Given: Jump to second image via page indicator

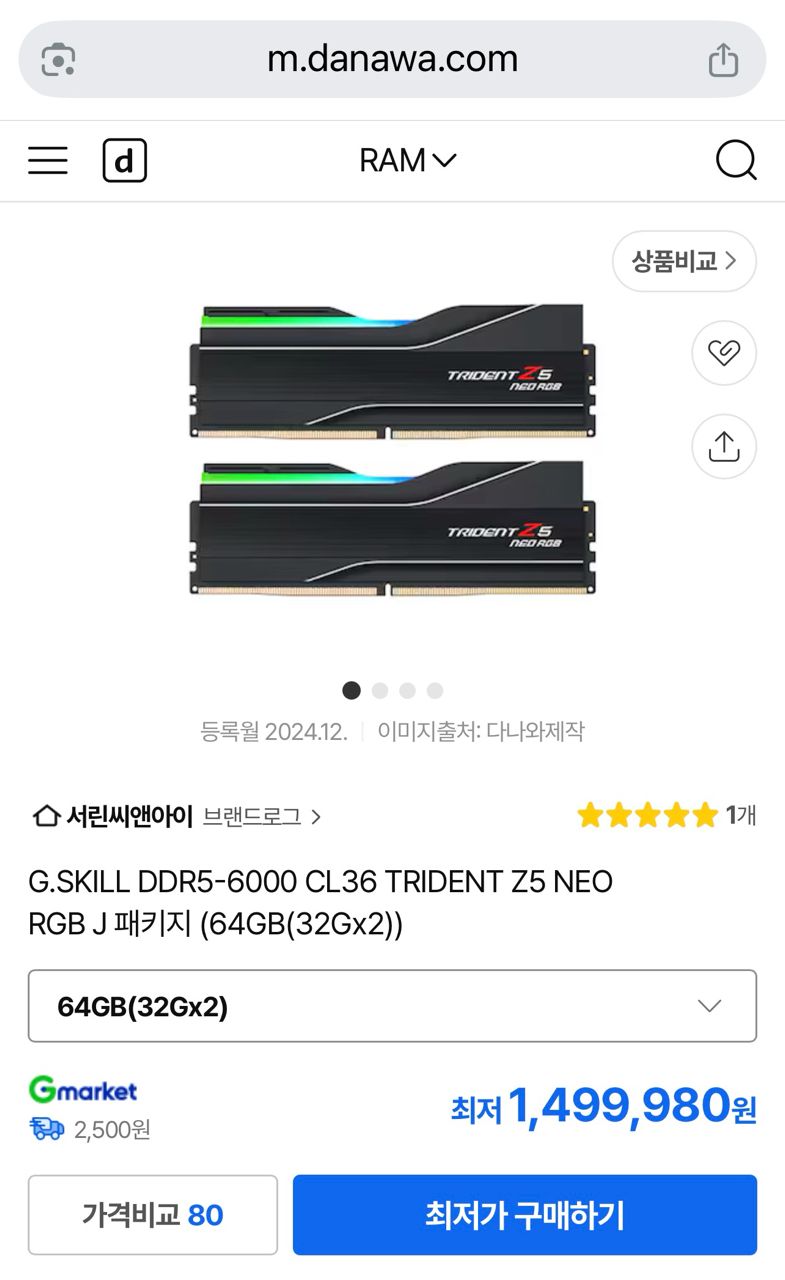Looking at the screenshot, I should 379,690.
